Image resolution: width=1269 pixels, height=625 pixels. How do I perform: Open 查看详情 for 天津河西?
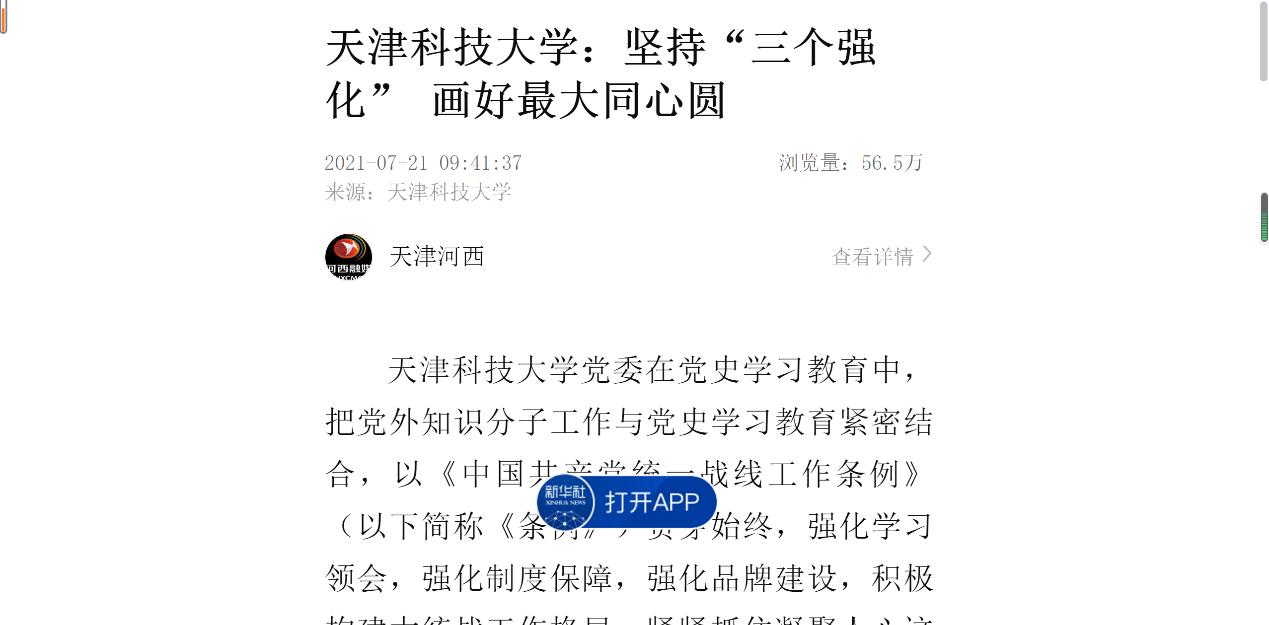[881, 256]
